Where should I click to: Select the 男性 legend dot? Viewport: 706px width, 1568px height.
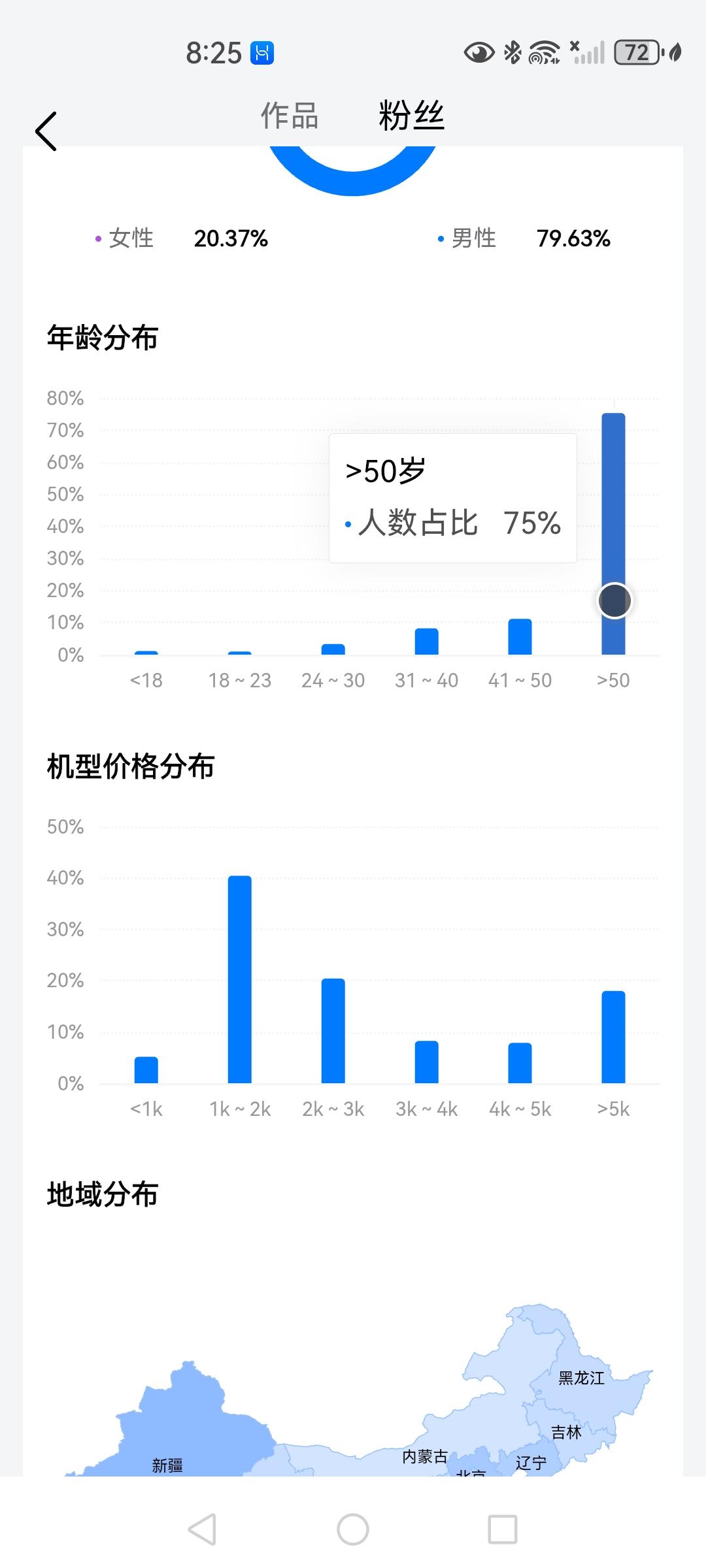coord(439,239)
